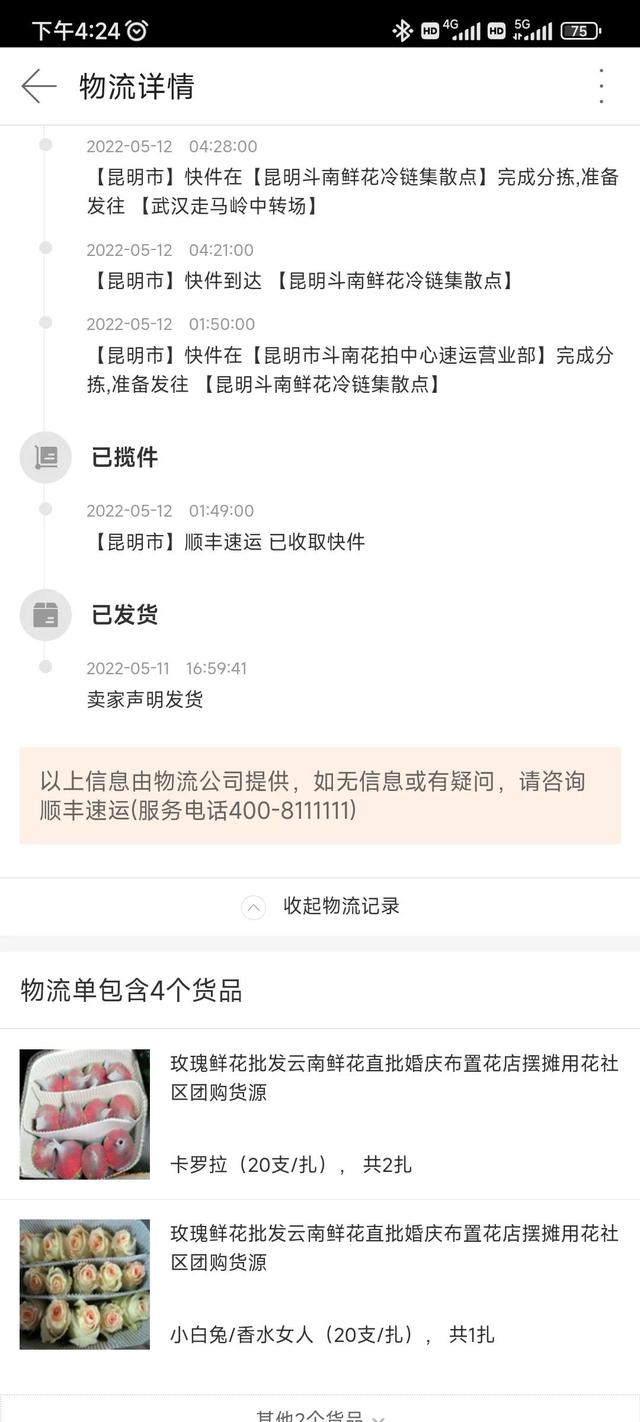Collapse the logistics records with 收起物流记录
This screenshot has width=640, height=1422.
(x=320, y=906)
